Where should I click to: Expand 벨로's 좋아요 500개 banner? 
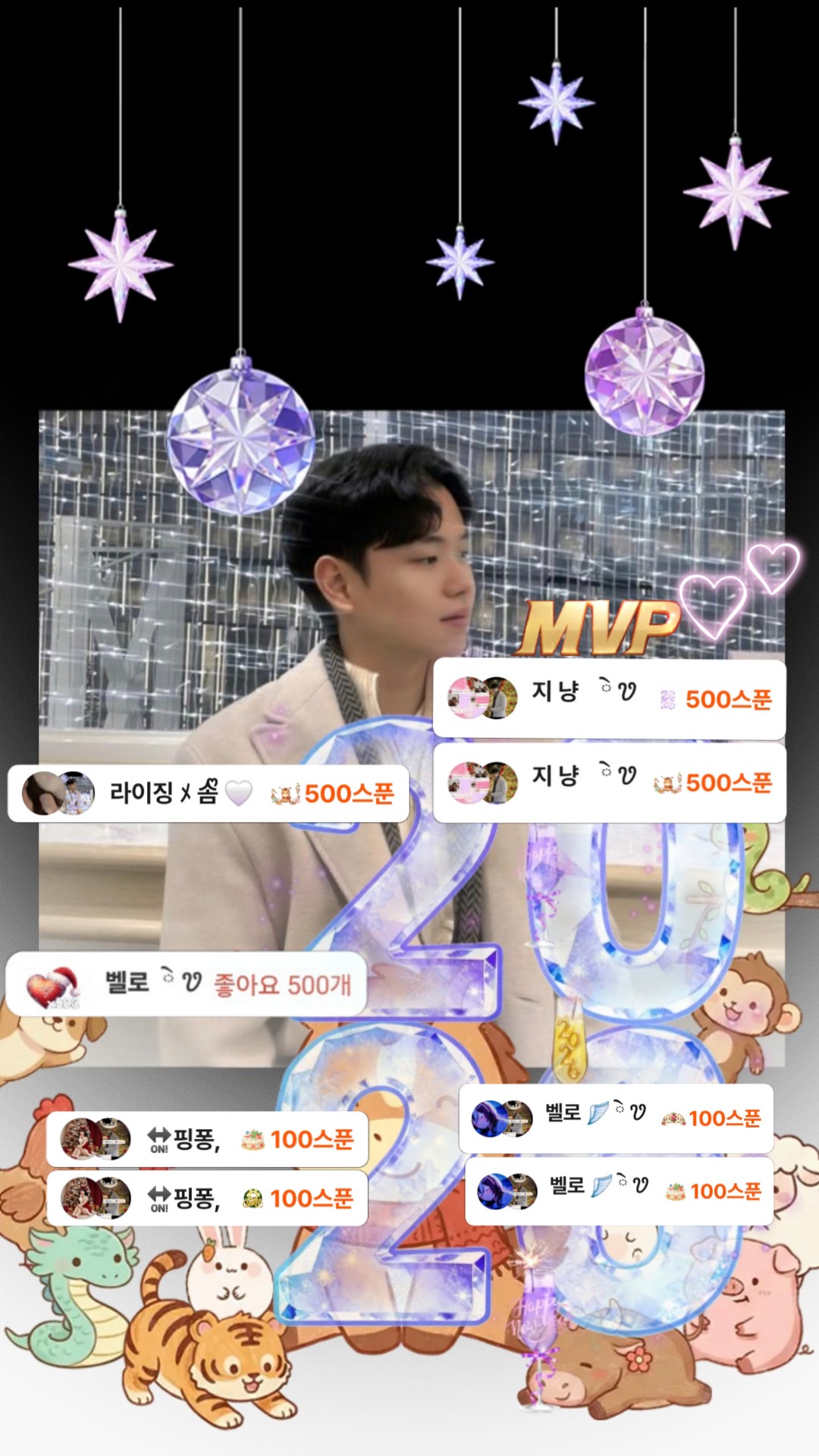pyautogui.click(x=190, y=982)
